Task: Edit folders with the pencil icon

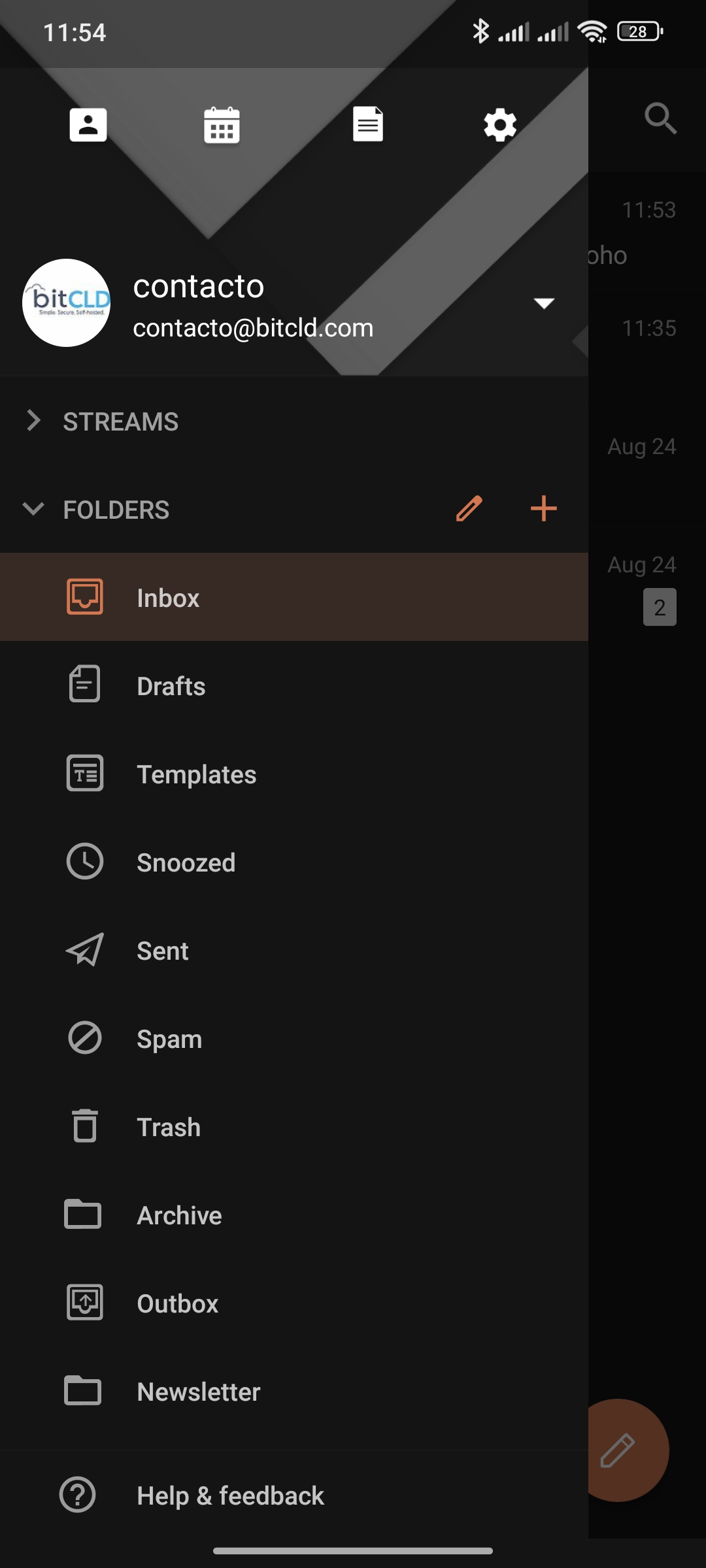Action: [469, 509]
